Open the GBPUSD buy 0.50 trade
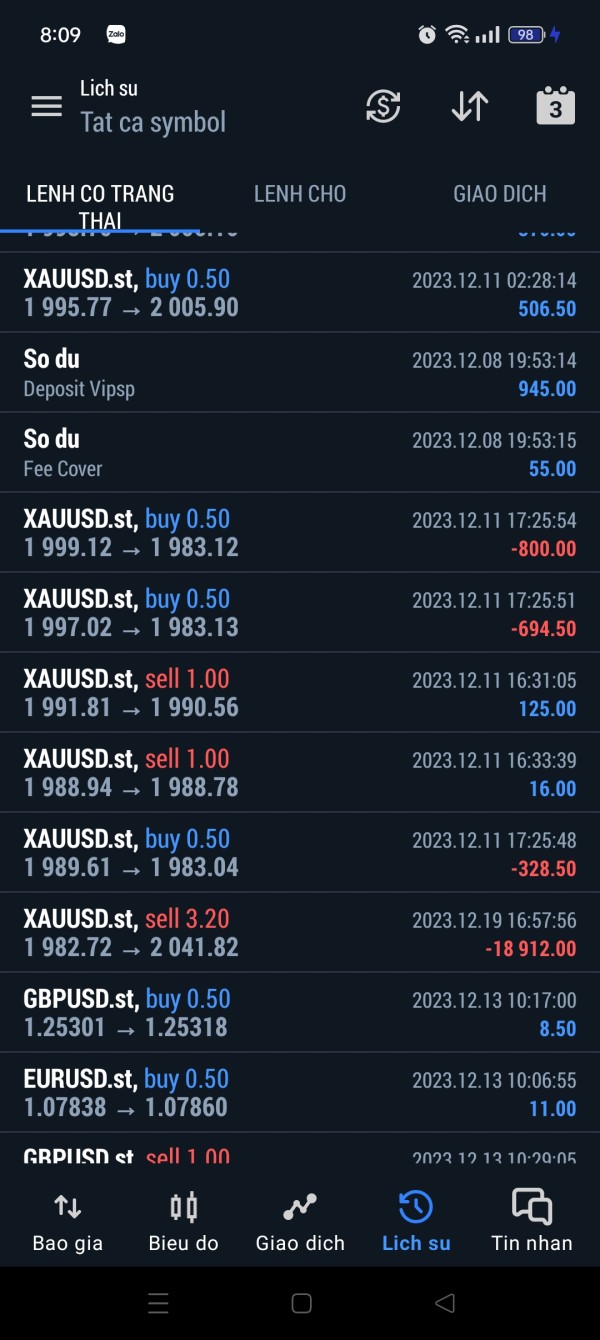600x1340 pixels. pyautogui.click(x=300, y=1012)
